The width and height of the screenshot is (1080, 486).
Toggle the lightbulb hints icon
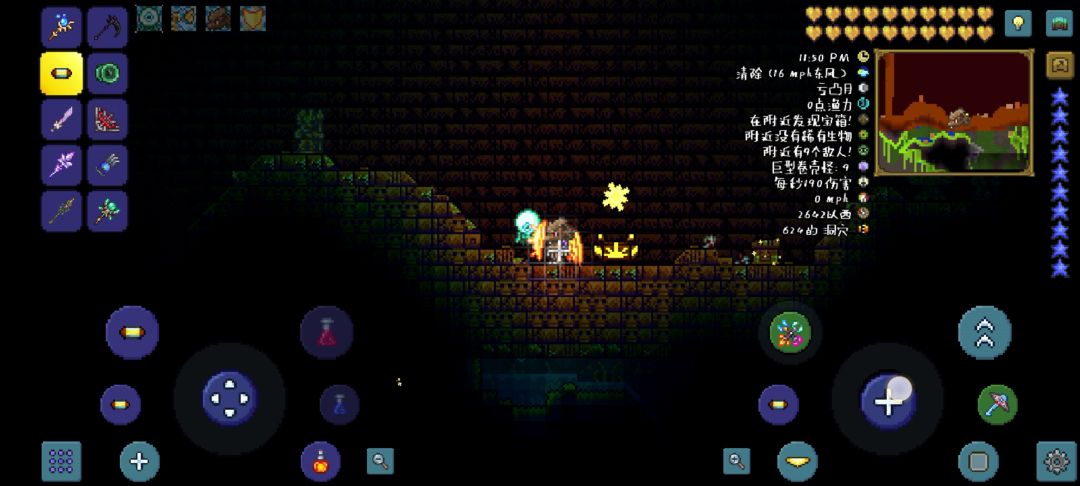tap(1018, 22)
